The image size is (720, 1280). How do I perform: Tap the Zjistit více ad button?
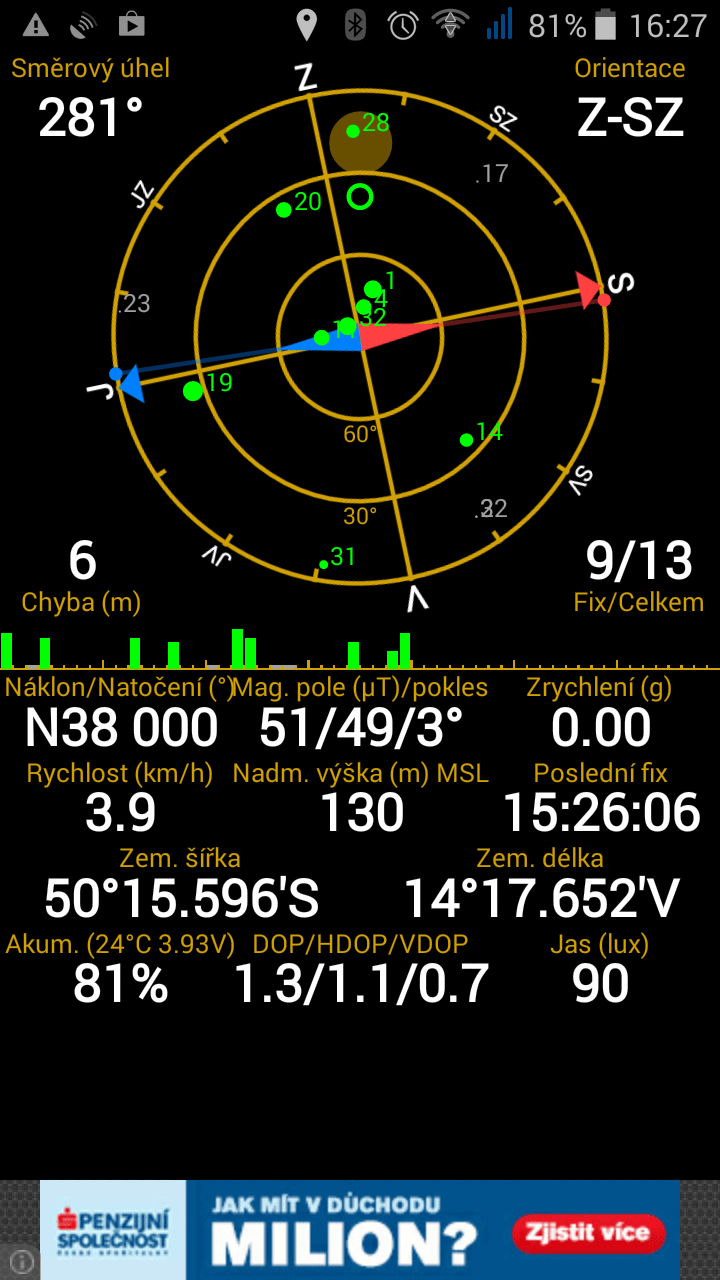click(x=589, y=1232)
